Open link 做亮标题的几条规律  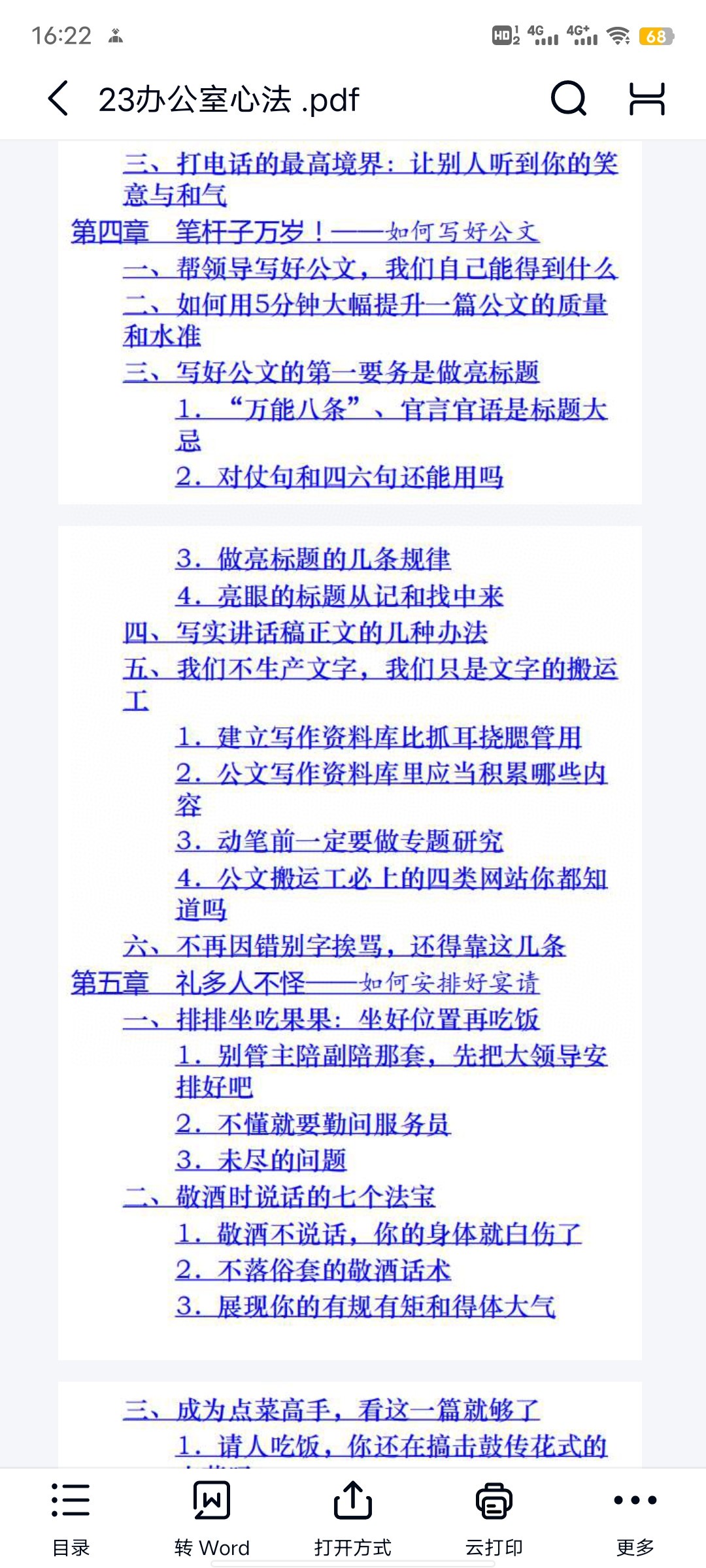[x=313, y=559]
